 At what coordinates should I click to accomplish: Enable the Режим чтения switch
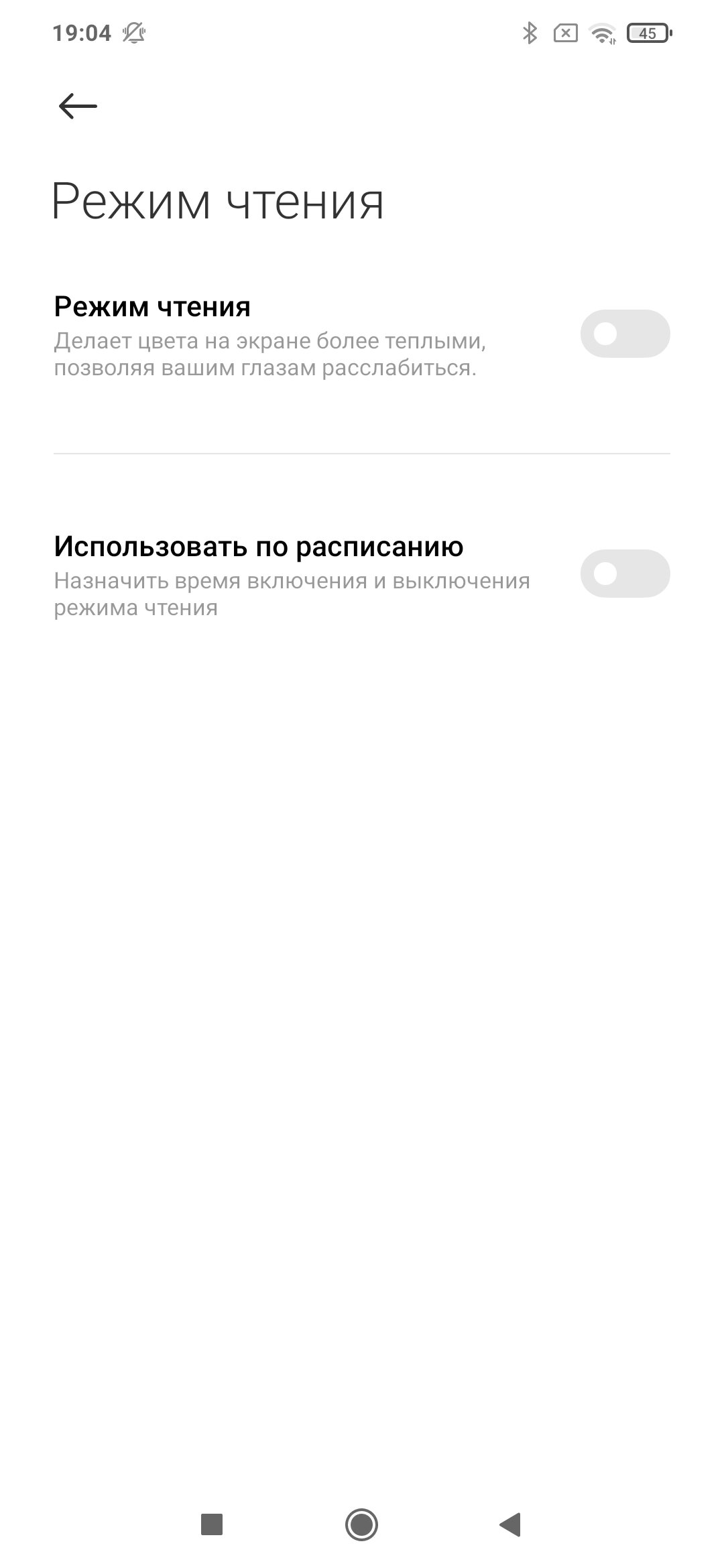625,334
